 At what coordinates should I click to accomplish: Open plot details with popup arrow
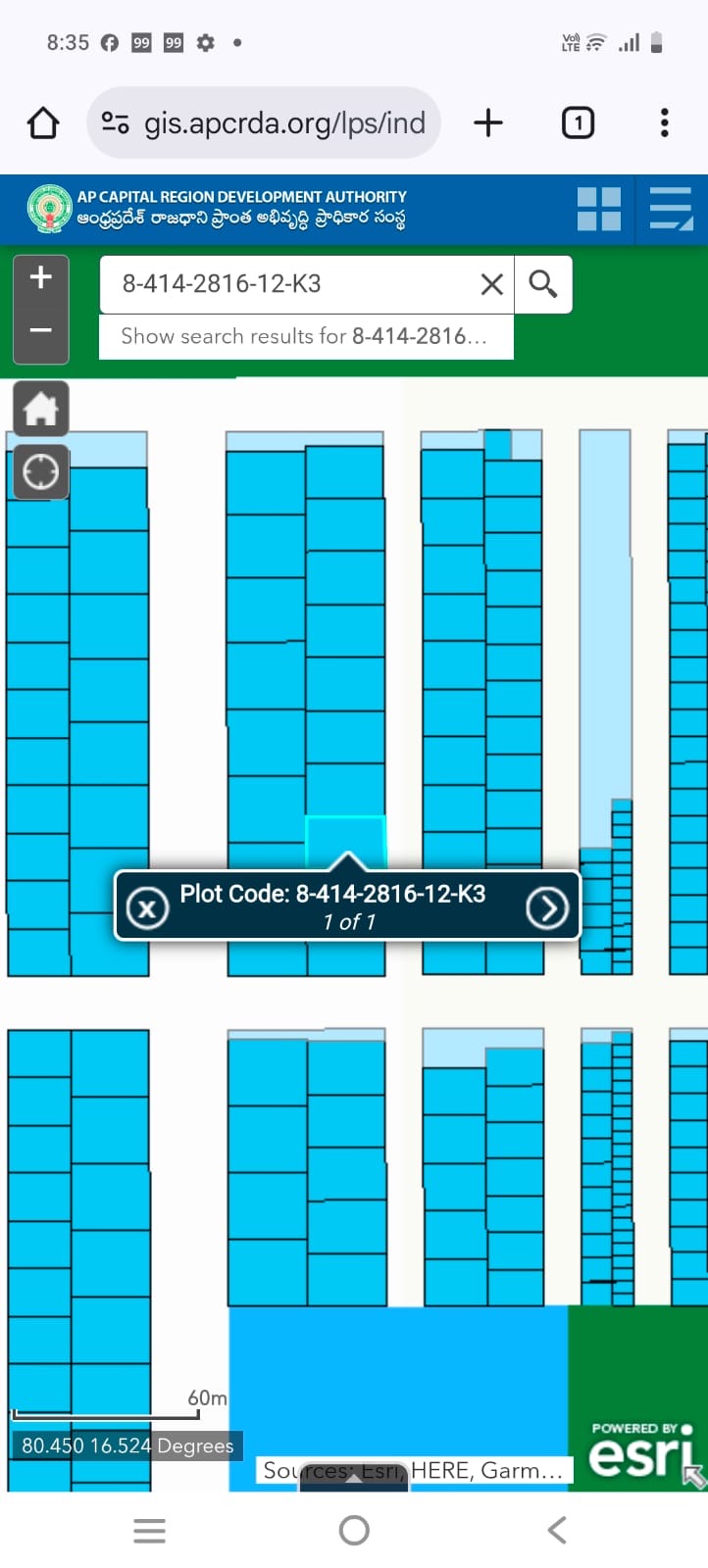point(547,908)
